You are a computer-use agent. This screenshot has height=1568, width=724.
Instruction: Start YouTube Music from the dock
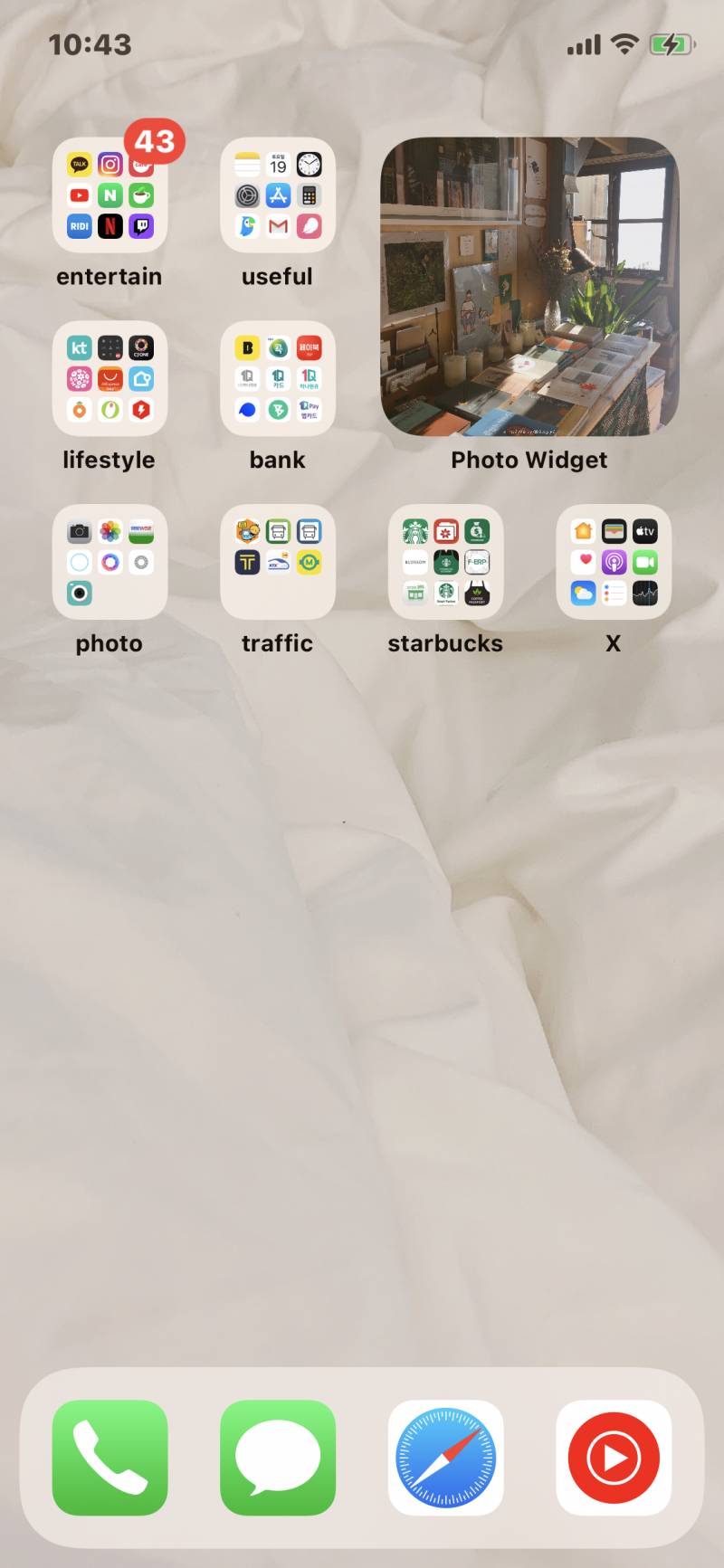click(x=614, y=1458)
